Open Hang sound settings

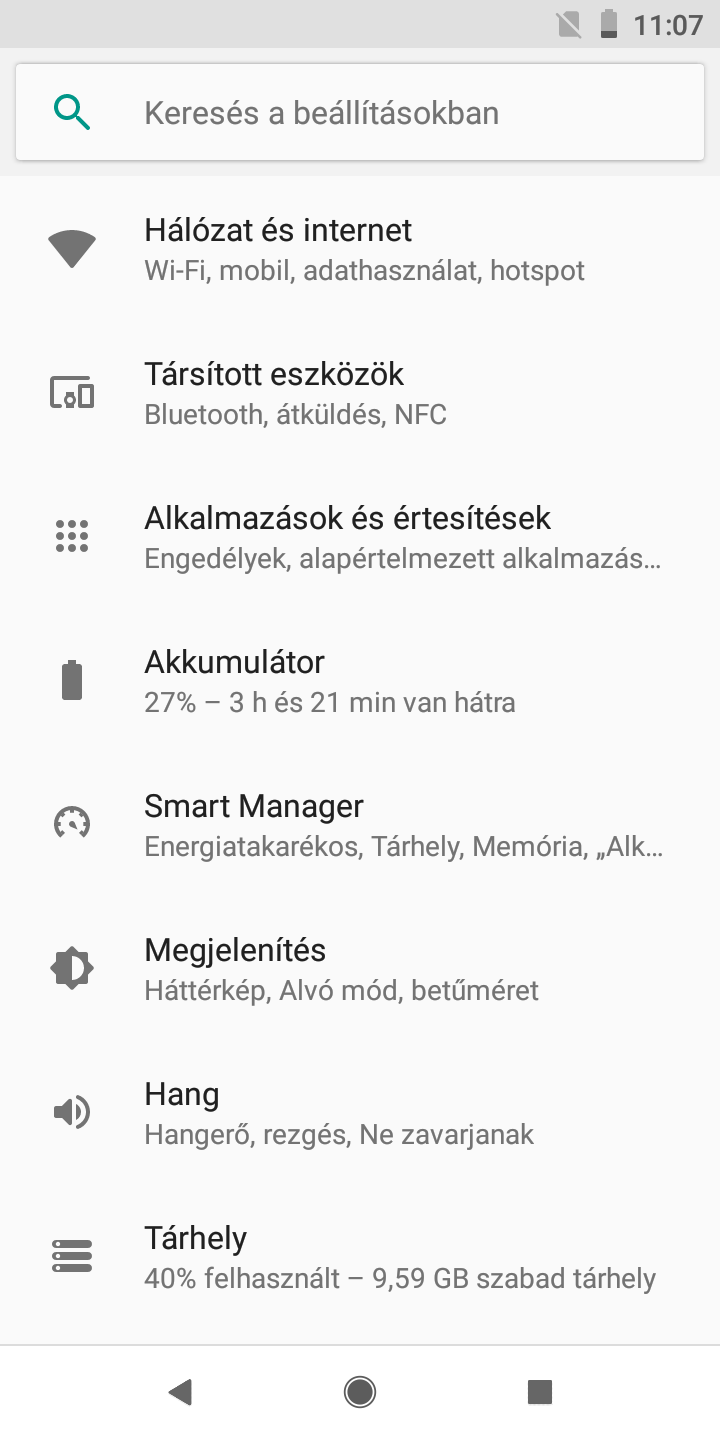click(x=360, y=1113)
